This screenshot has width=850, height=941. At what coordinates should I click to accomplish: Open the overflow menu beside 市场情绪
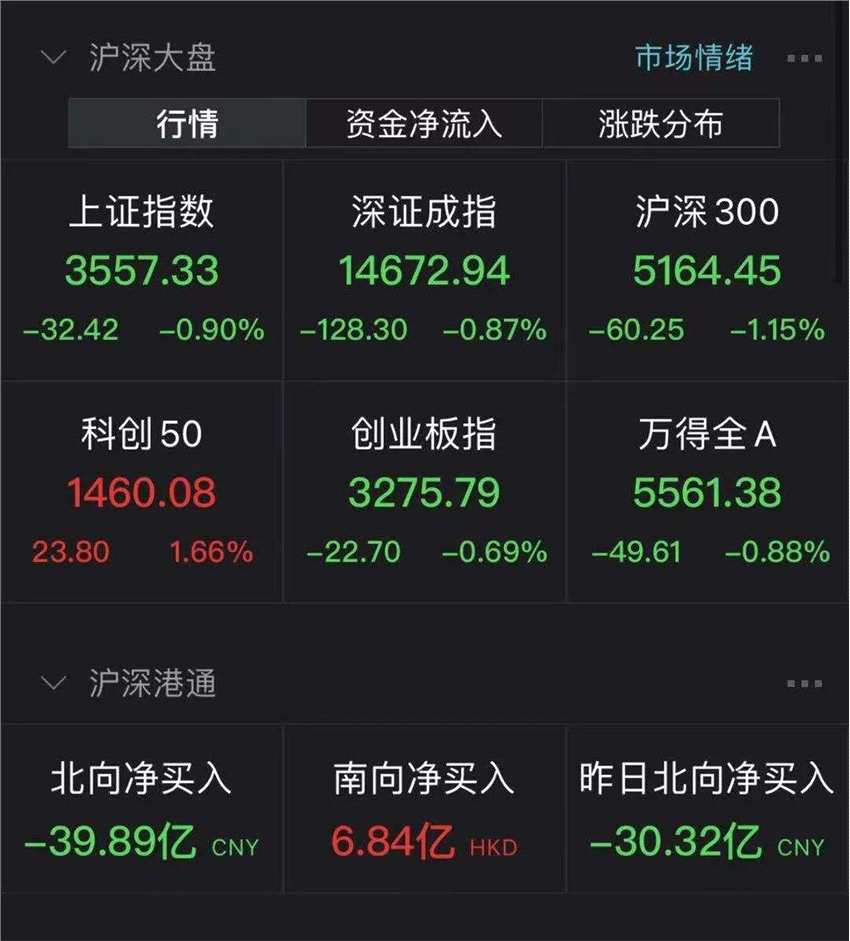click(804, 59)
